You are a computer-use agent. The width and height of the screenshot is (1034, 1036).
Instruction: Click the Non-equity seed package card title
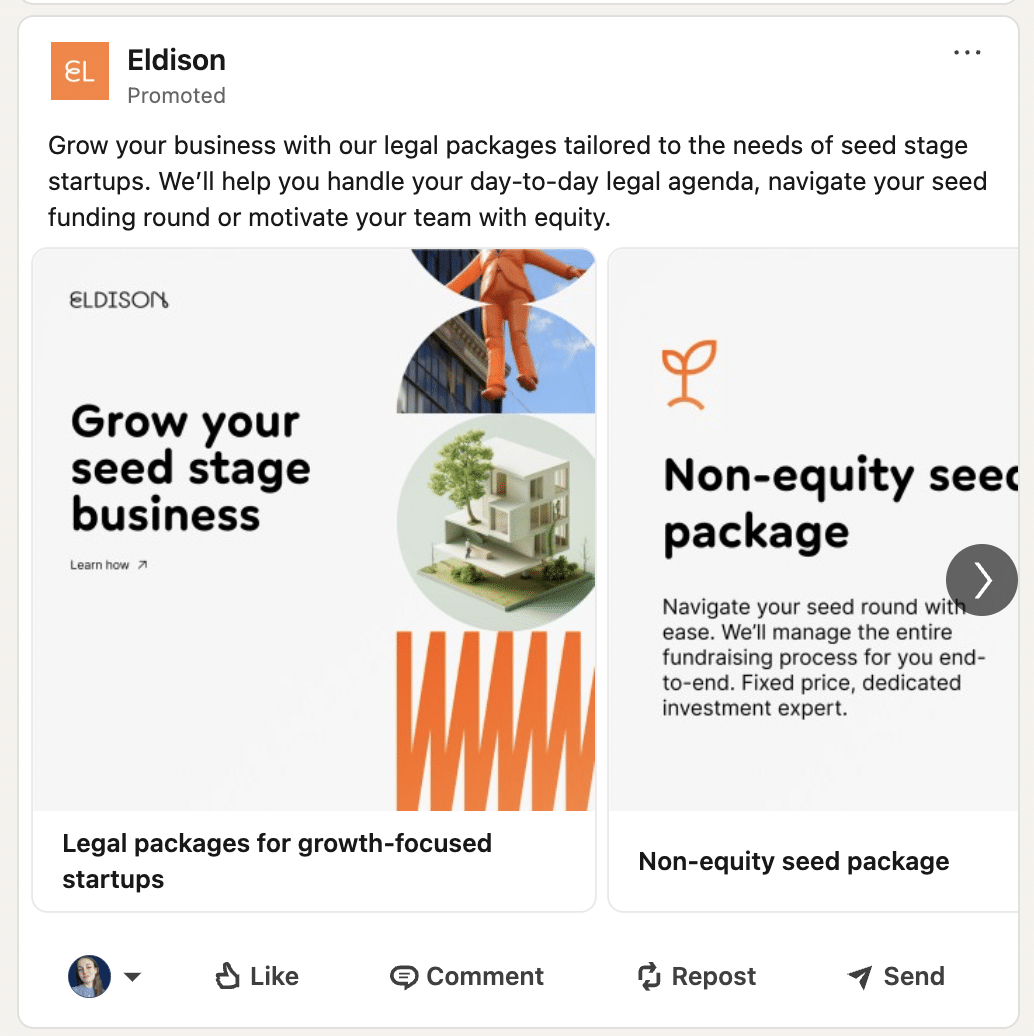click(x=793, y=861)
